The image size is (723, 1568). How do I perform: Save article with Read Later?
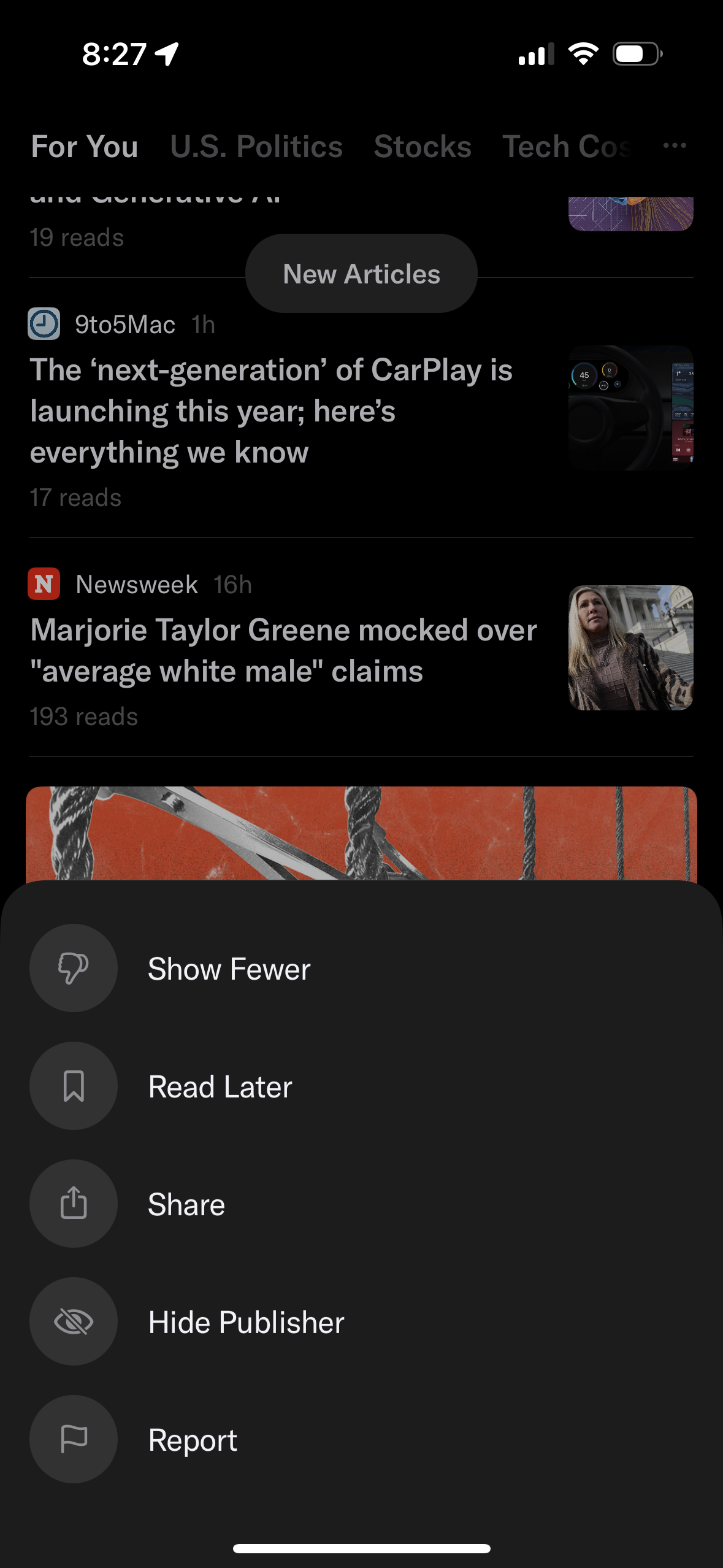tap(220, 1086)
